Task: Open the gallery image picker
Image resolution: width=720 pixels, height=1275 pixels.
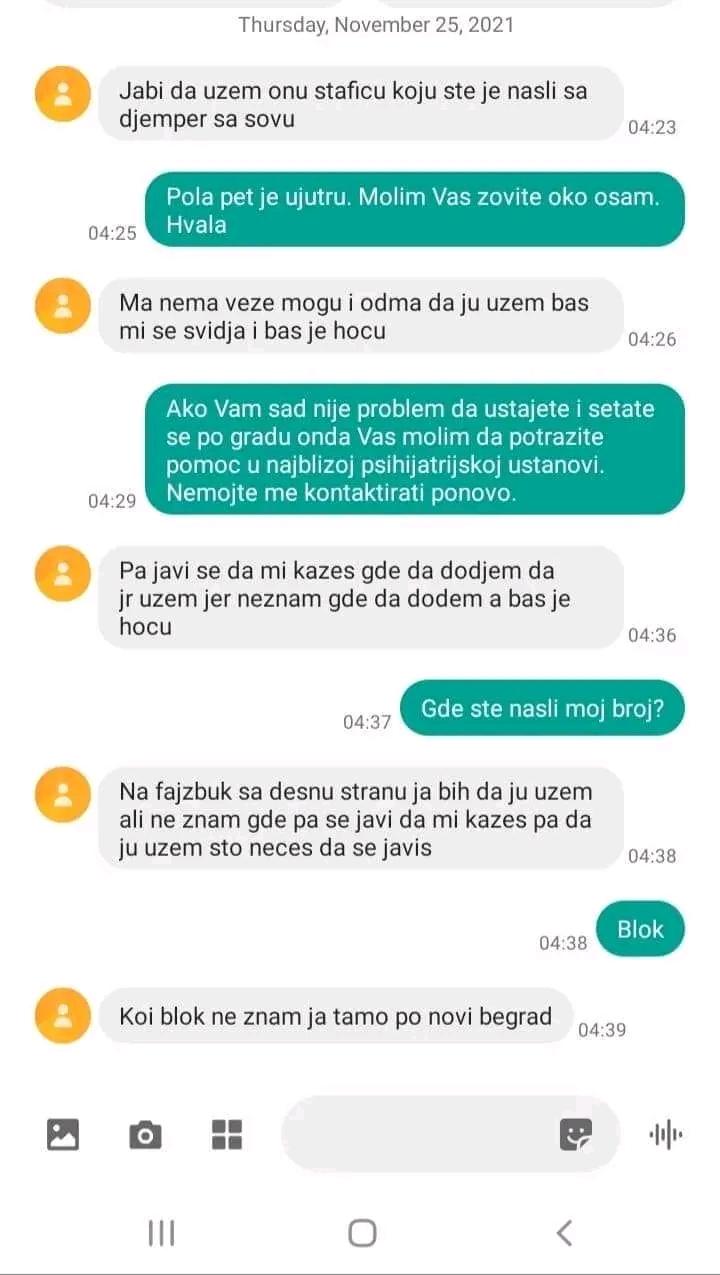Action: (x=63, y=1134)
